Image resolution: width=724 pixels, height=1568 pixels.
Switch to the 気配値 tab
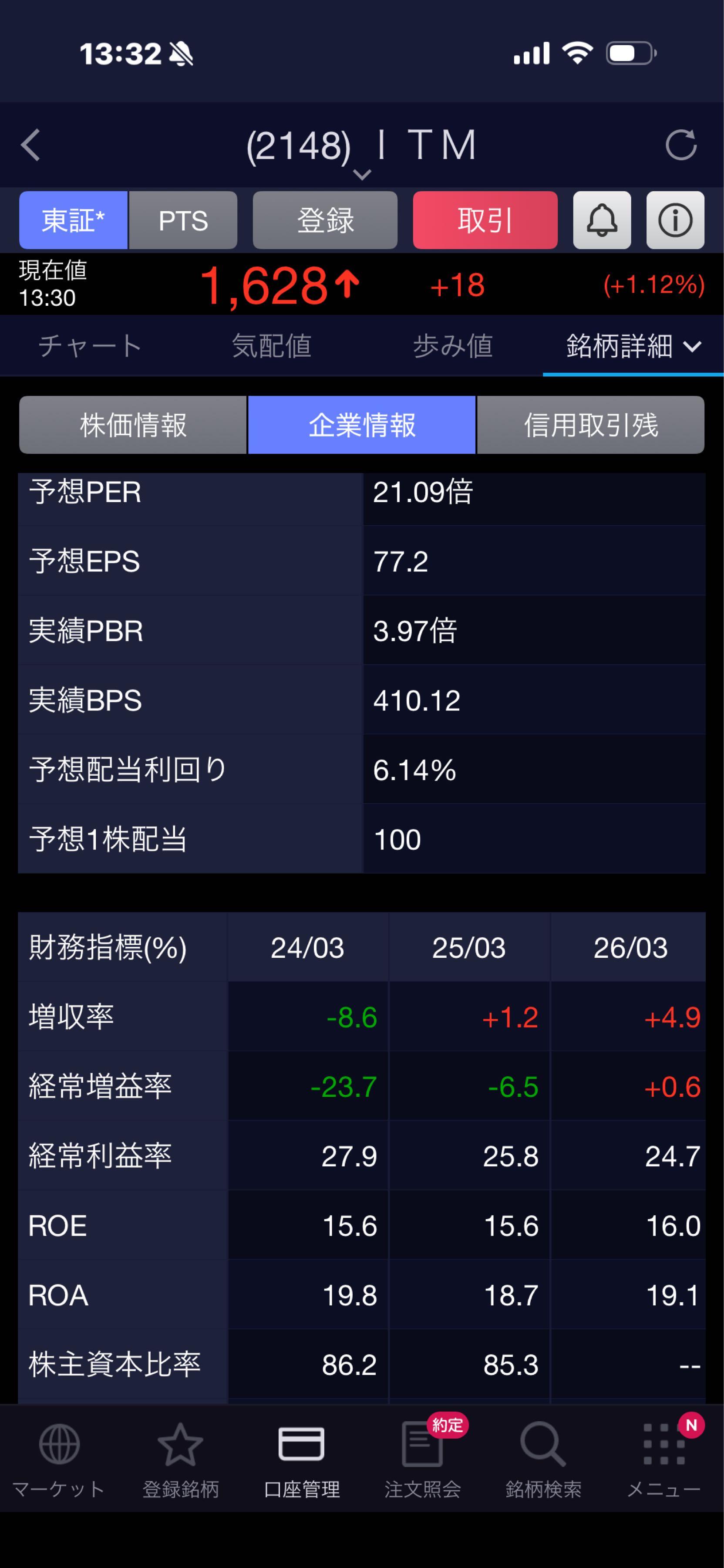click(x=271, y=346)
